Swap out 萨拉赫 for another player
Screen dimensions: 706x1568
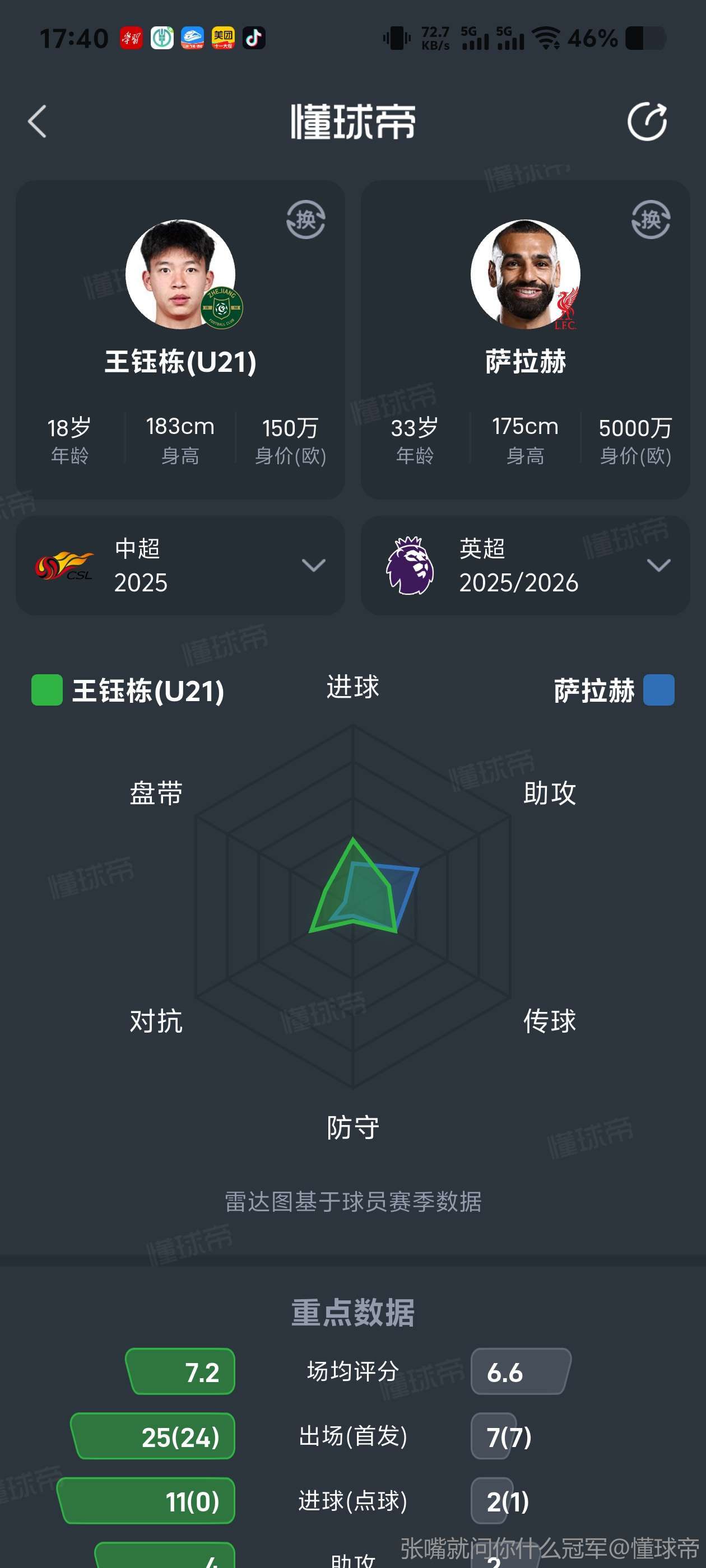coord(651,220)
